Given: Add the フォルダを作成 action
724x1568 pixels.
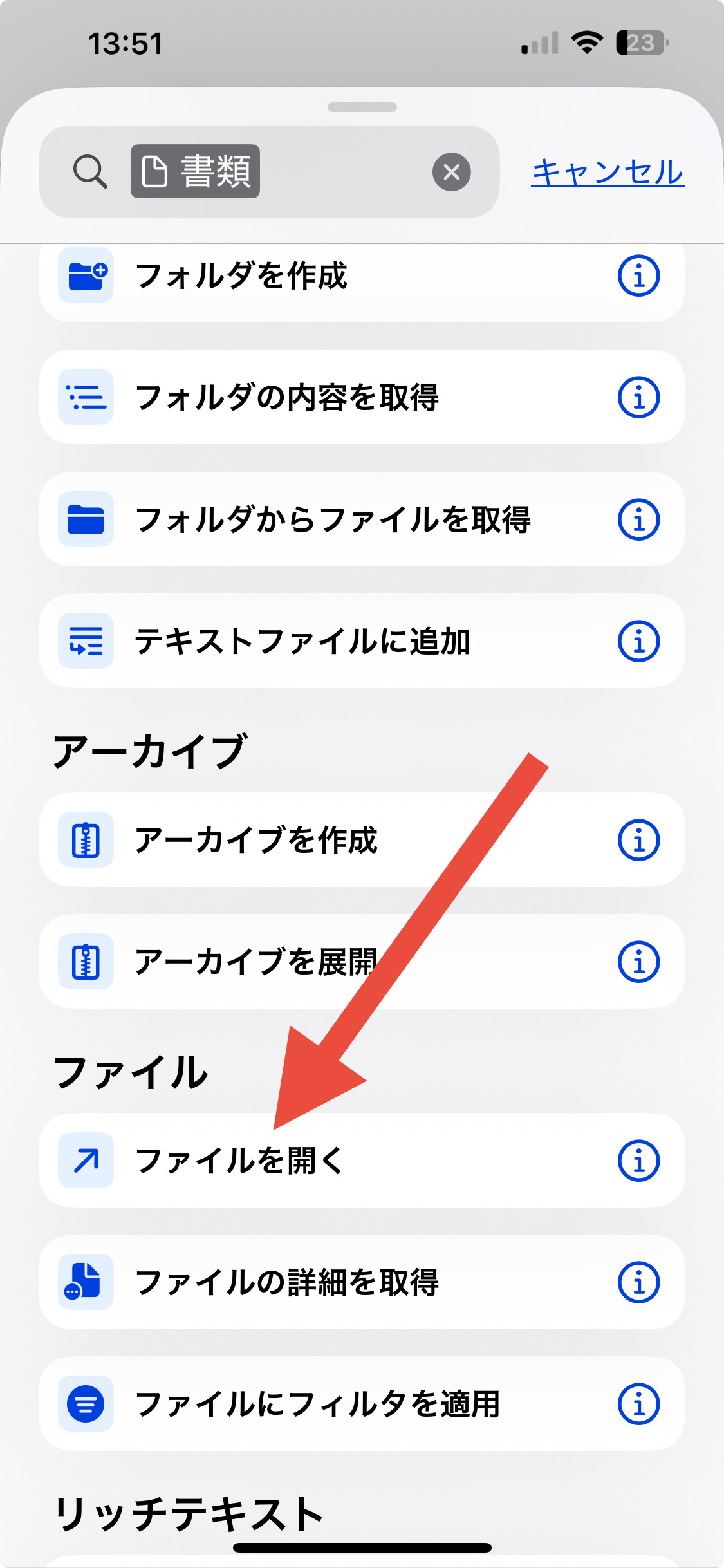Looking at the screenshot, I should click(x=362, y=277).
